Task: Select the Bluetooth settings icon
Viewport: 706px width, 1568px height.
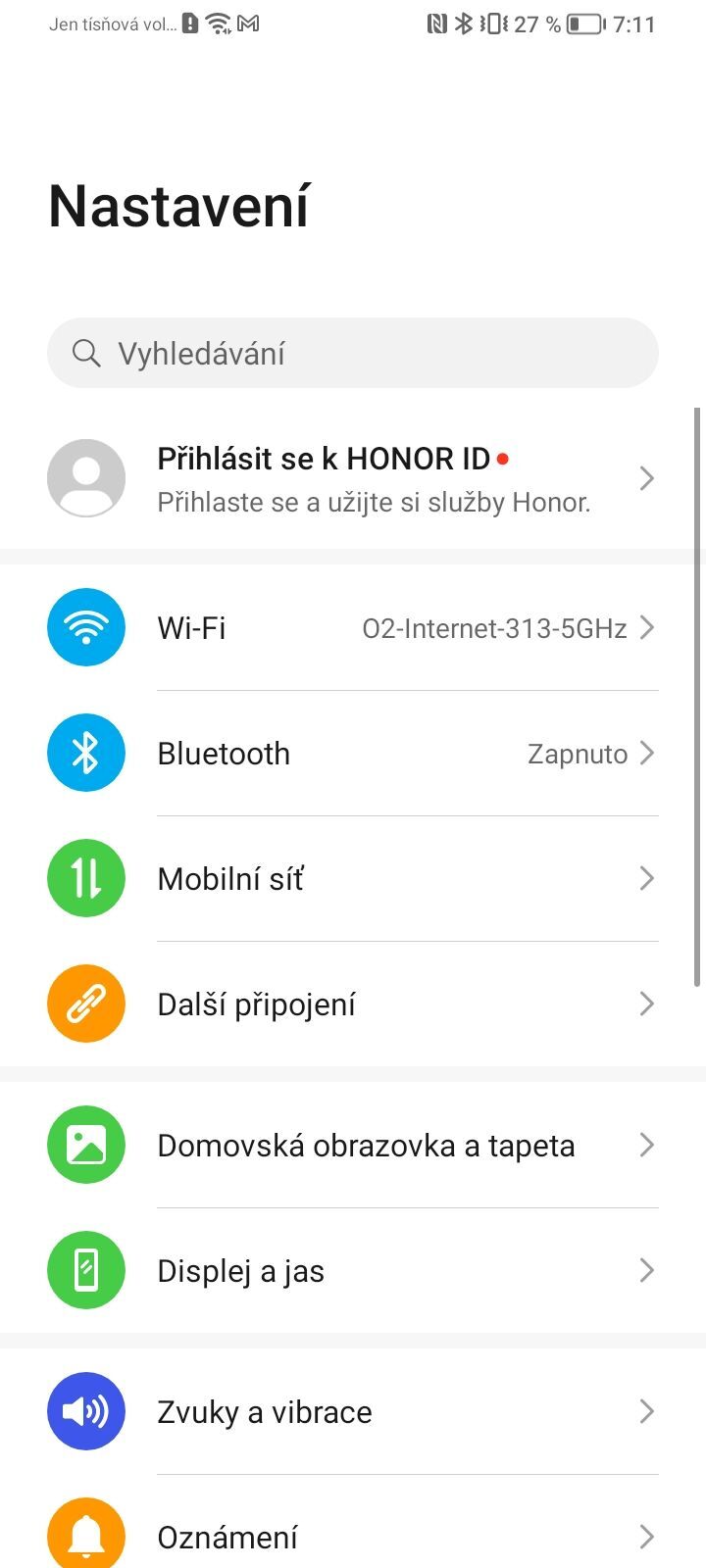Action: pyautogui.click(x=86, y=753)
